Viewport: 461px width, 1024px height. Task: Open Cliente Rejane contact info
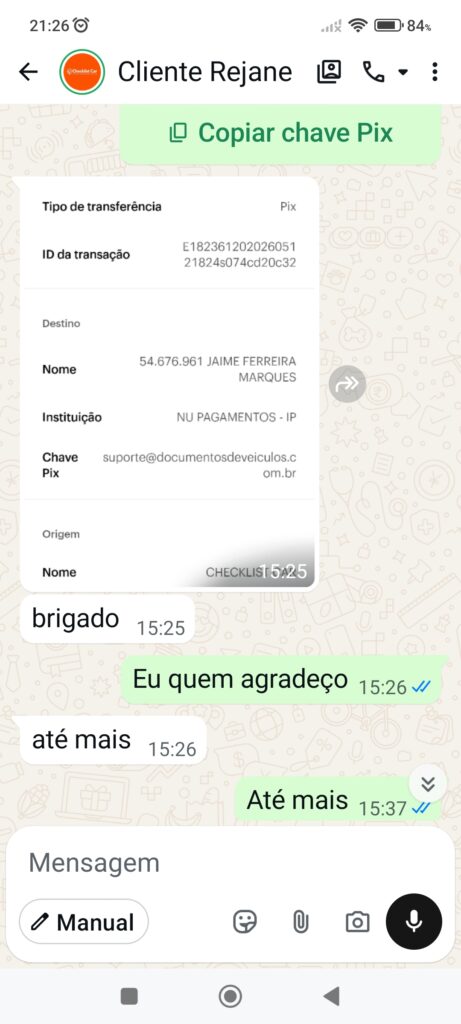click(x=204, y=72)
